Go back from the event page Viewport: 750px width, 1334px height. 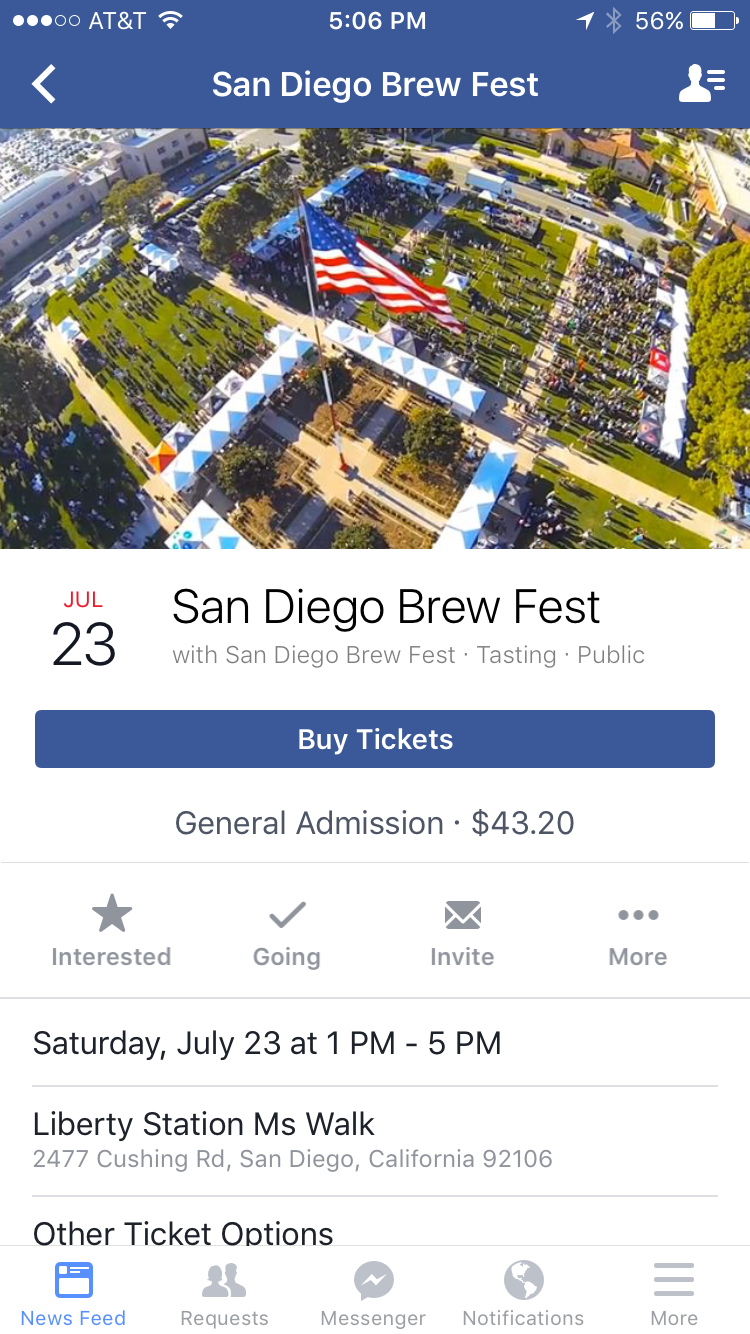[x=44, y=85]
